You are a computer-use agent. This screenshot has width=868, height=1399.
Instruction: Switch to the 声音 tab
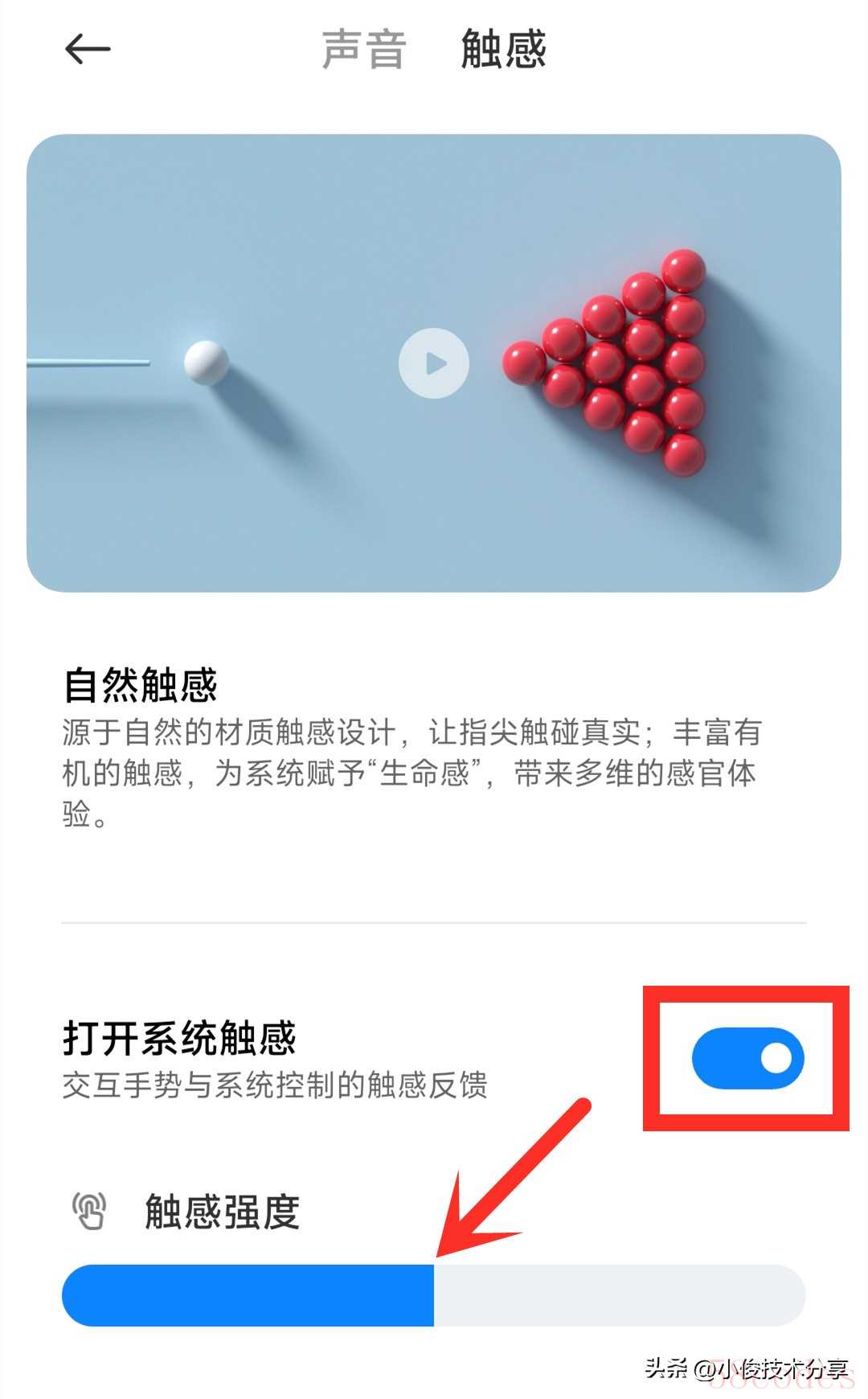click(x=364, y=49)
